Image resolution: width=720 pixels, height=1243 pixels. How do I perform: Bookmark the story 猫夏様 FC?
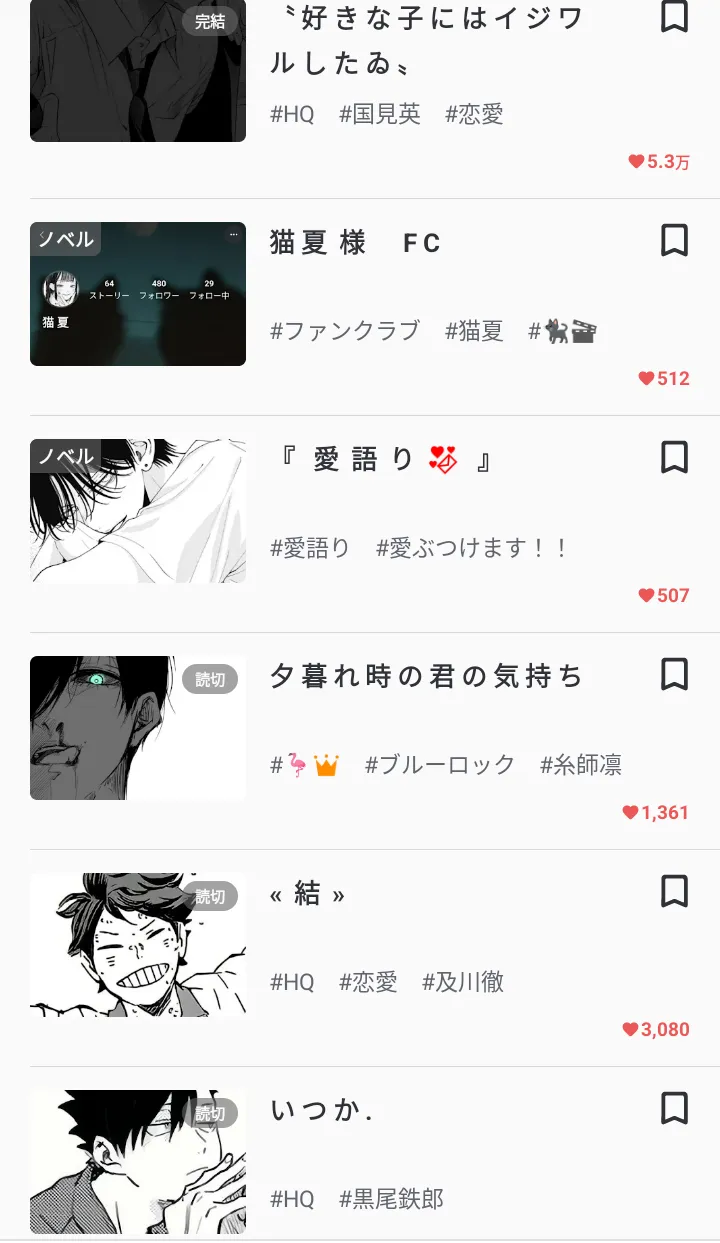tap(675, 240)
